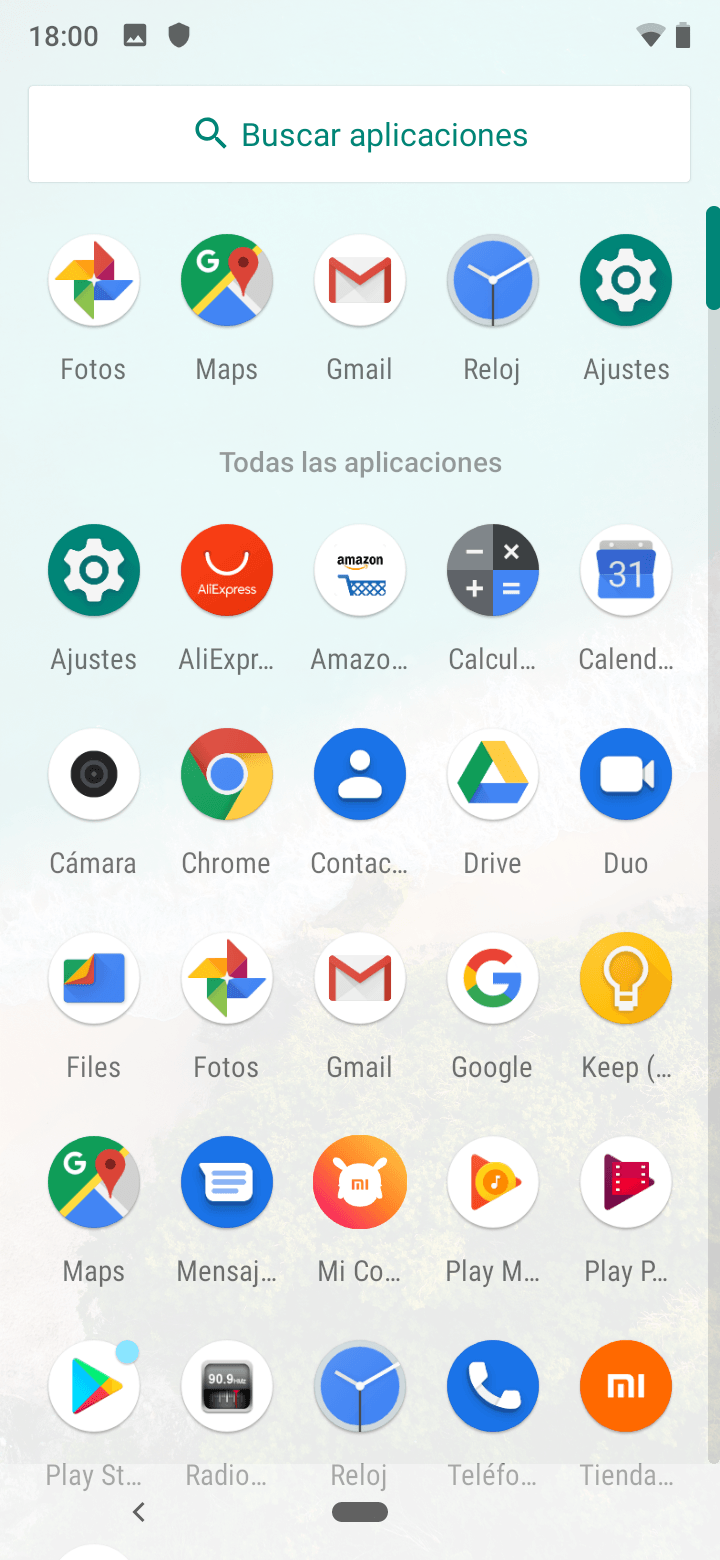Viewport: 720px width, 1560px height.
Task: Open the Calendar app
Action: pos(625,570)
